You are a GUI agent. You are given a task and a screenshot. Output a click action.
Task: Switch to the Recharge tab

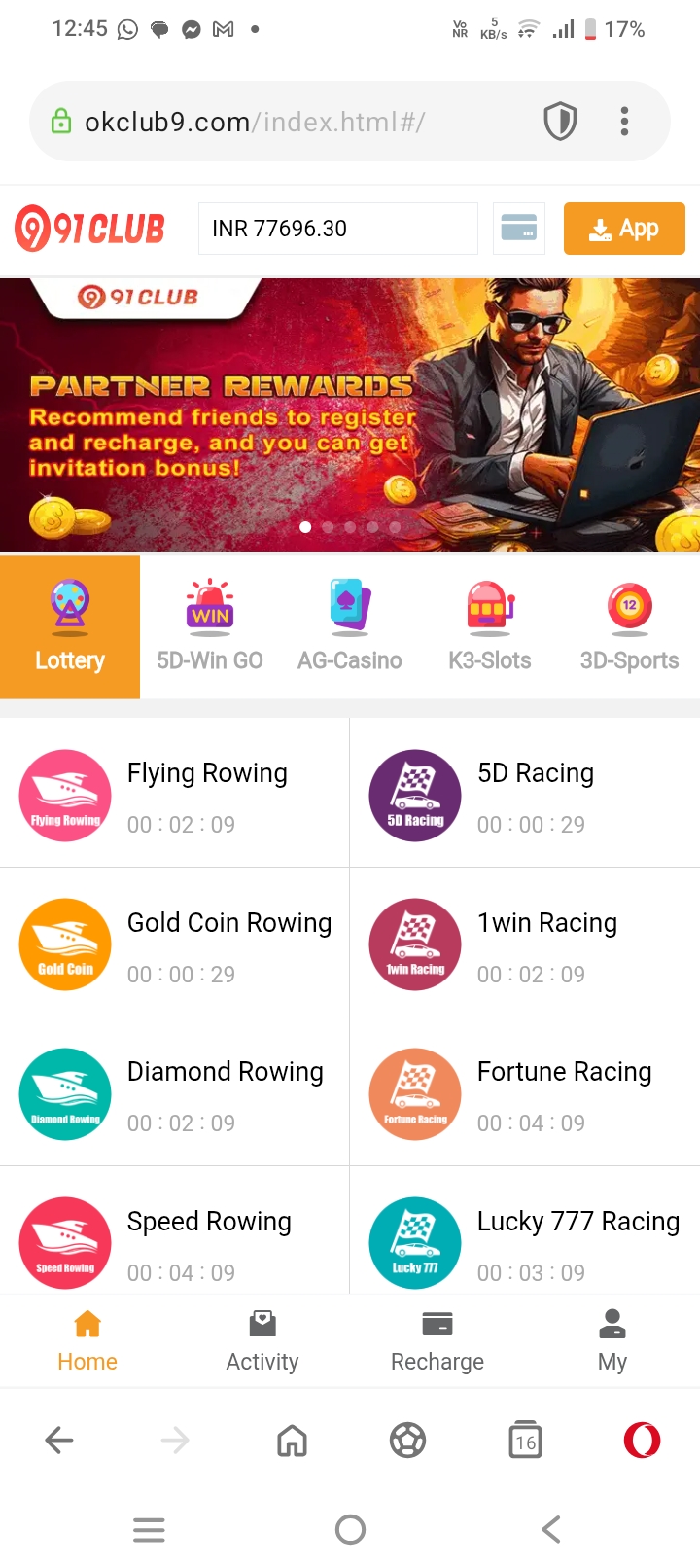click(437, 1340)
